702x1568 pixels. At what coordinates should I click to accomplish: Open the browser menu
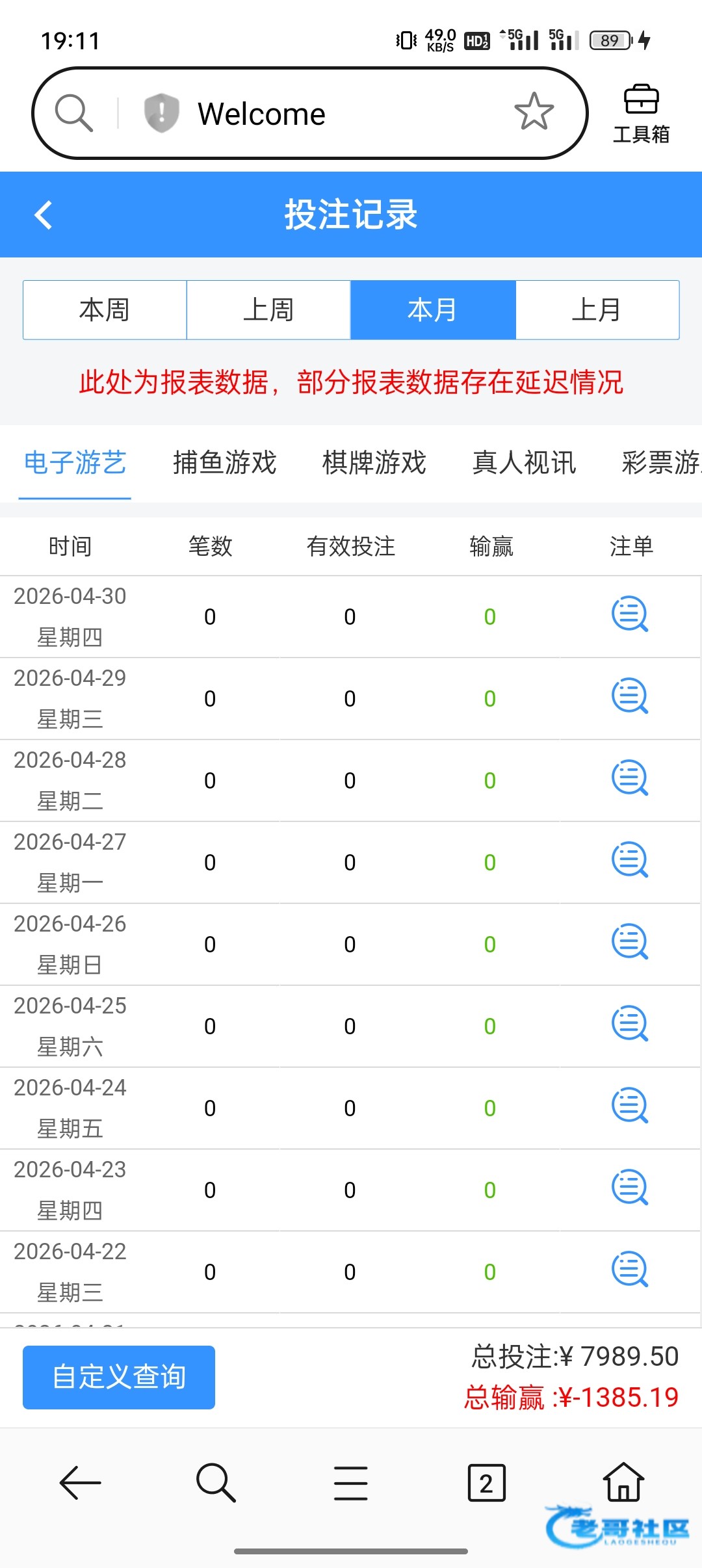tap(350, 1483)
